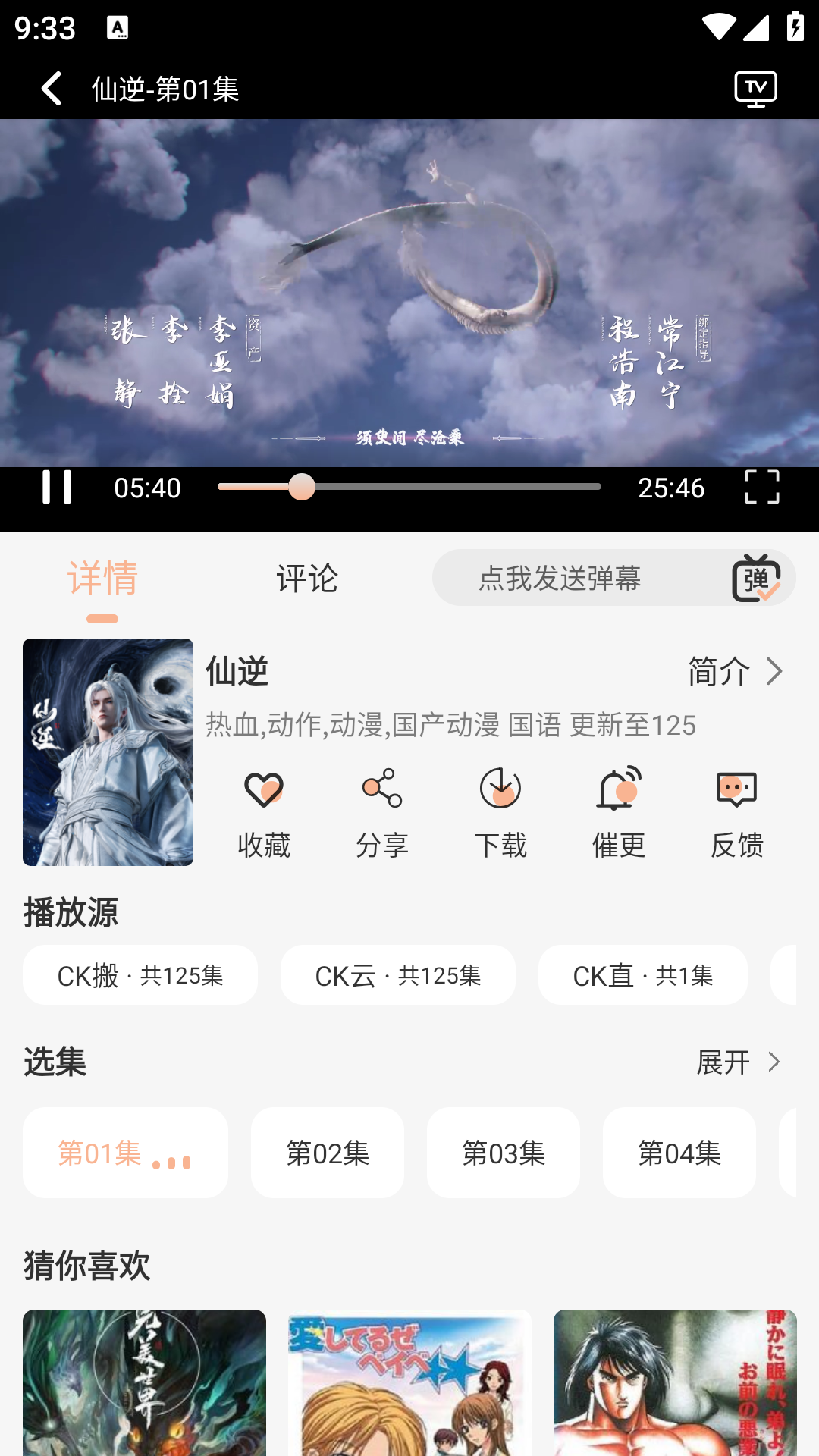The height and width of the screenshot is (1456, 819).
Task: Toggle the danmaku display icon
Action: pyautogui.click(x=756, y=579)
